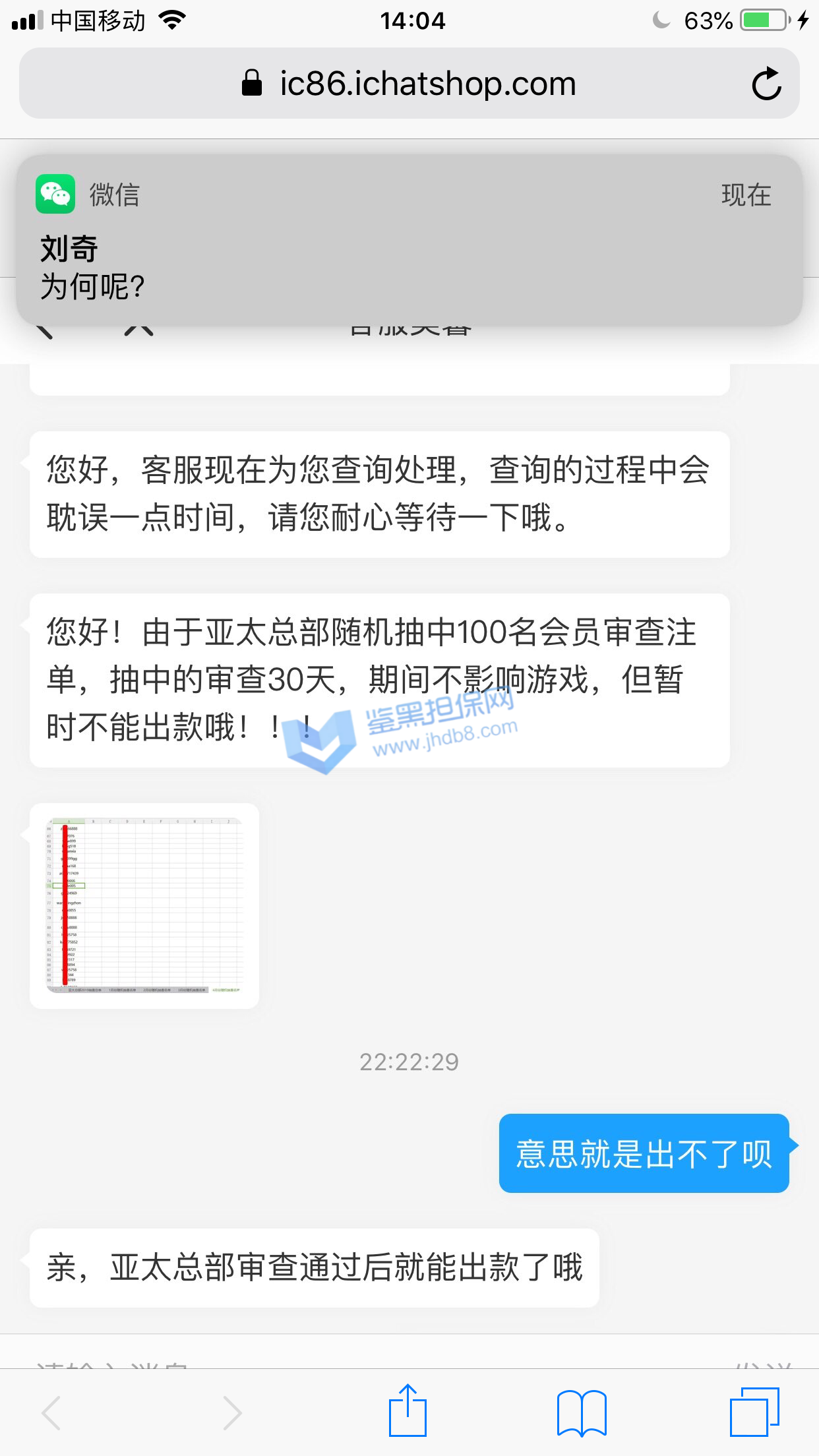Open the Safari tabs overview

754,1412
